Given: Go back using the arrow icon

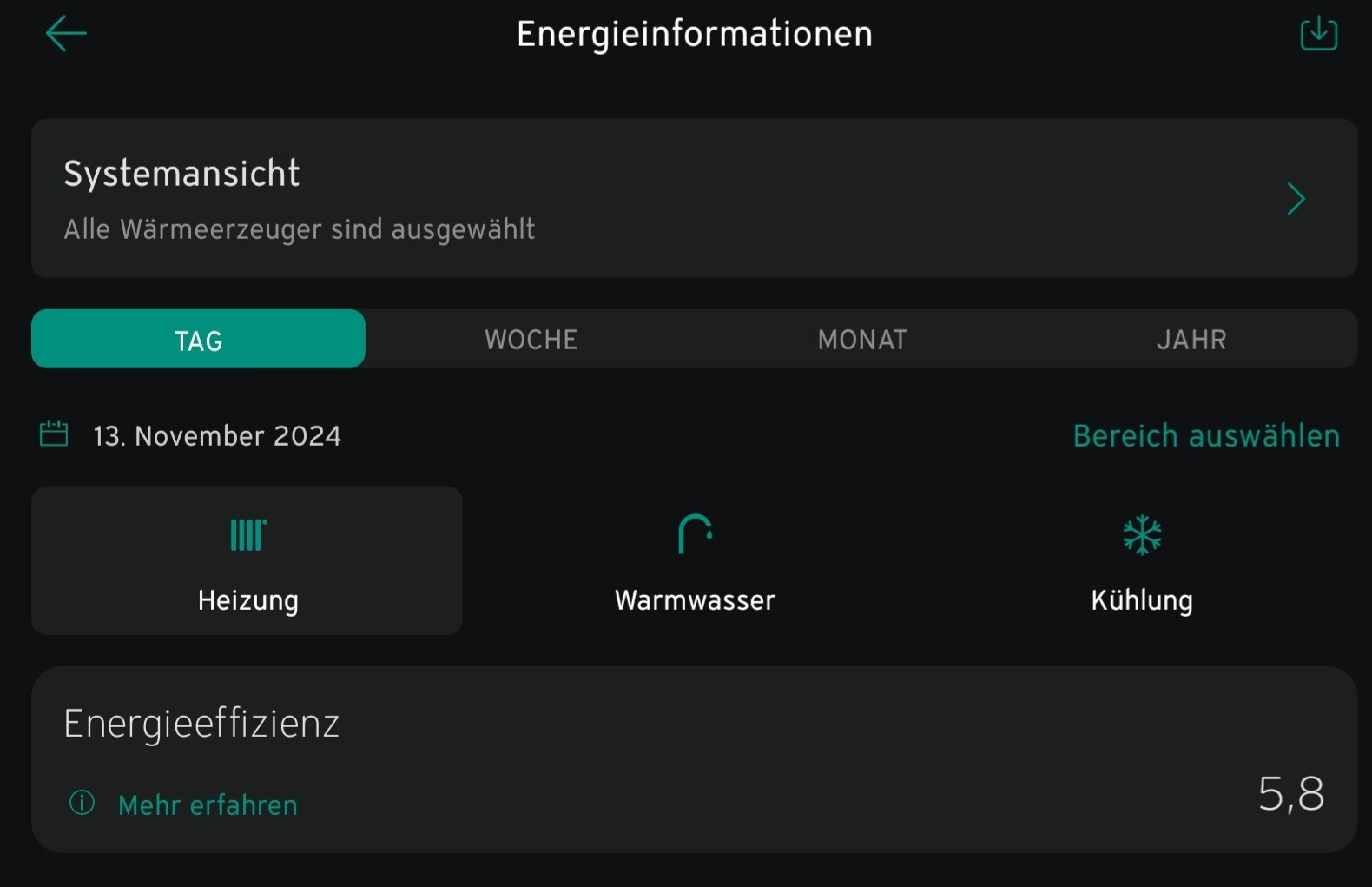Looking at the screenshot, I should (66, 34).
